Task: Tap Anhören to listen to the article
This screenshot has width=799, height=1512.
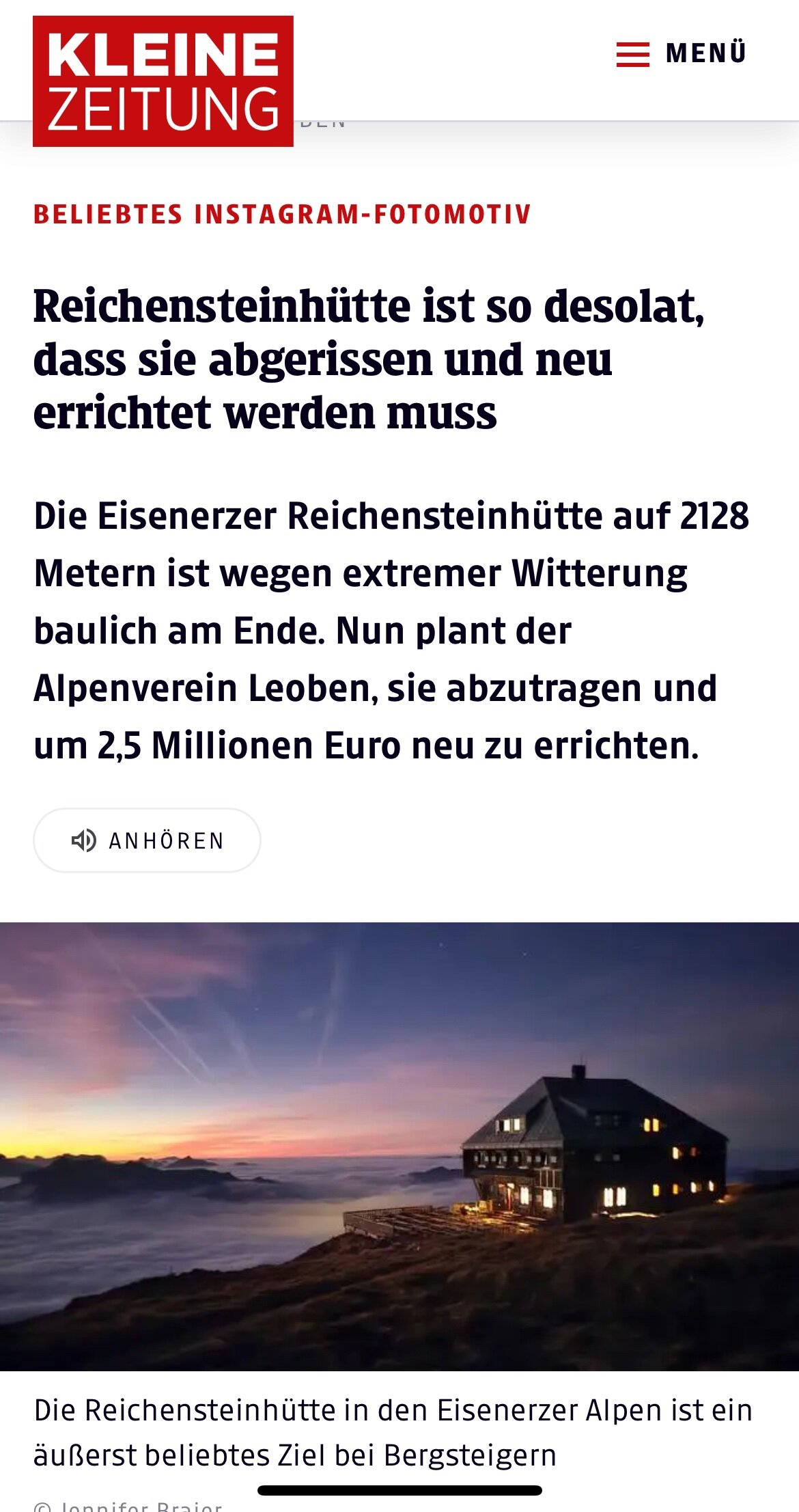Action: pos(147,840)
